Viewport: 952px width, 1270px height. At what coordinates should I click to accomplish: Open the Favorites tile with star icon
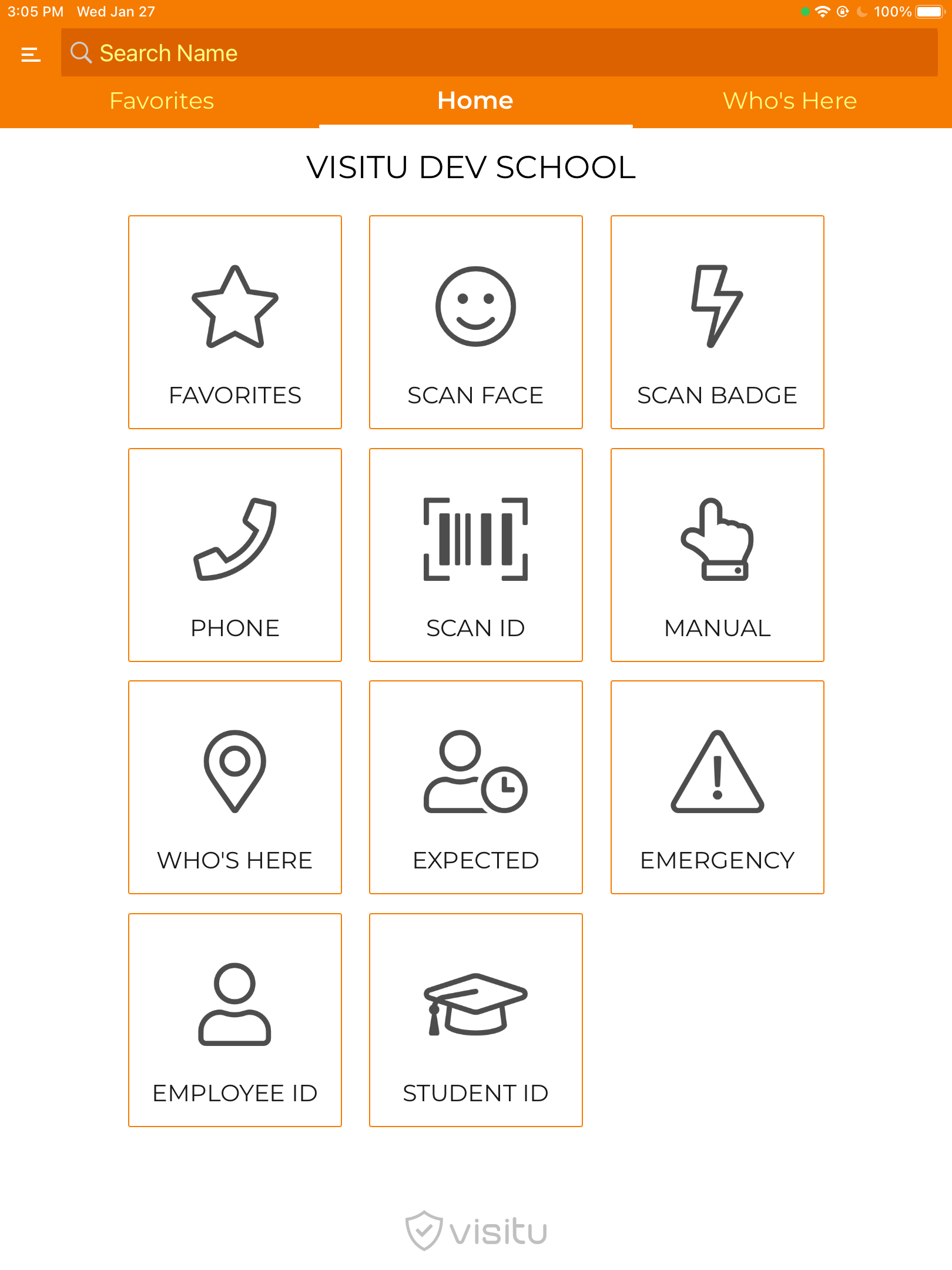coord(235,322)
